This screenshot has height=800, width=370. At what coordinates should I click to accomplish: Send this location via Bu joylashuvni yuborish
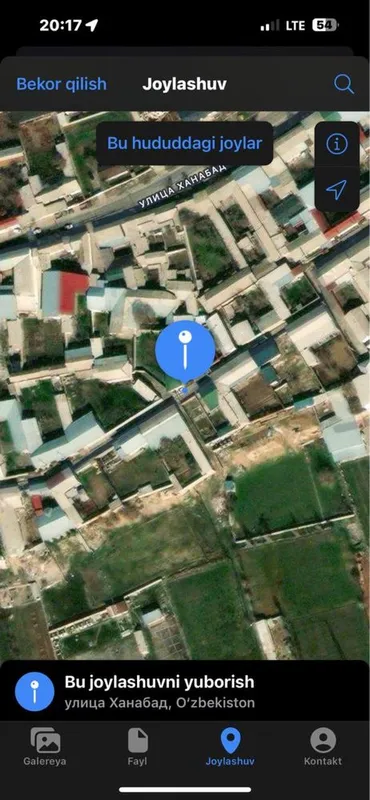point(185,691)
